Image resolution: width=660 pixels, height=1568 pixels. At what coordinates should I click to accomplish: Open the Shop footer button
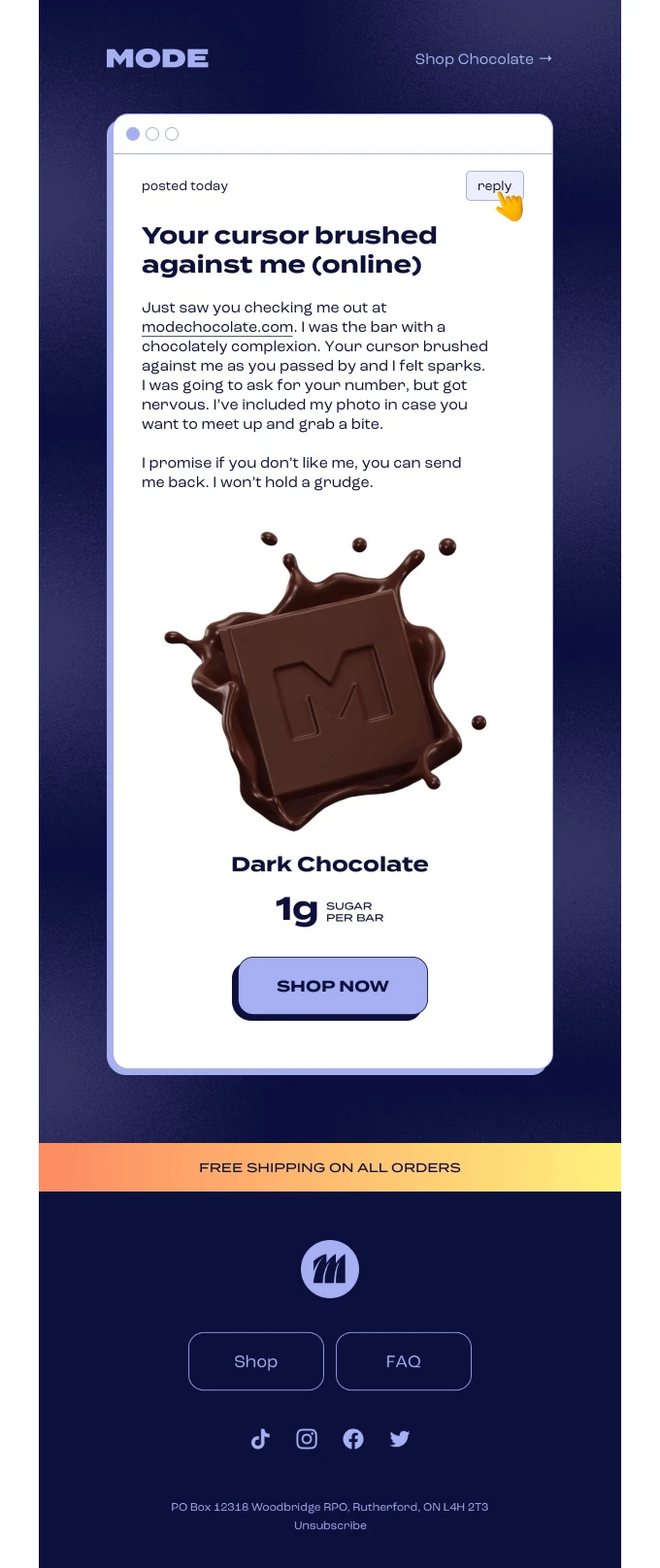(255, 1361)
